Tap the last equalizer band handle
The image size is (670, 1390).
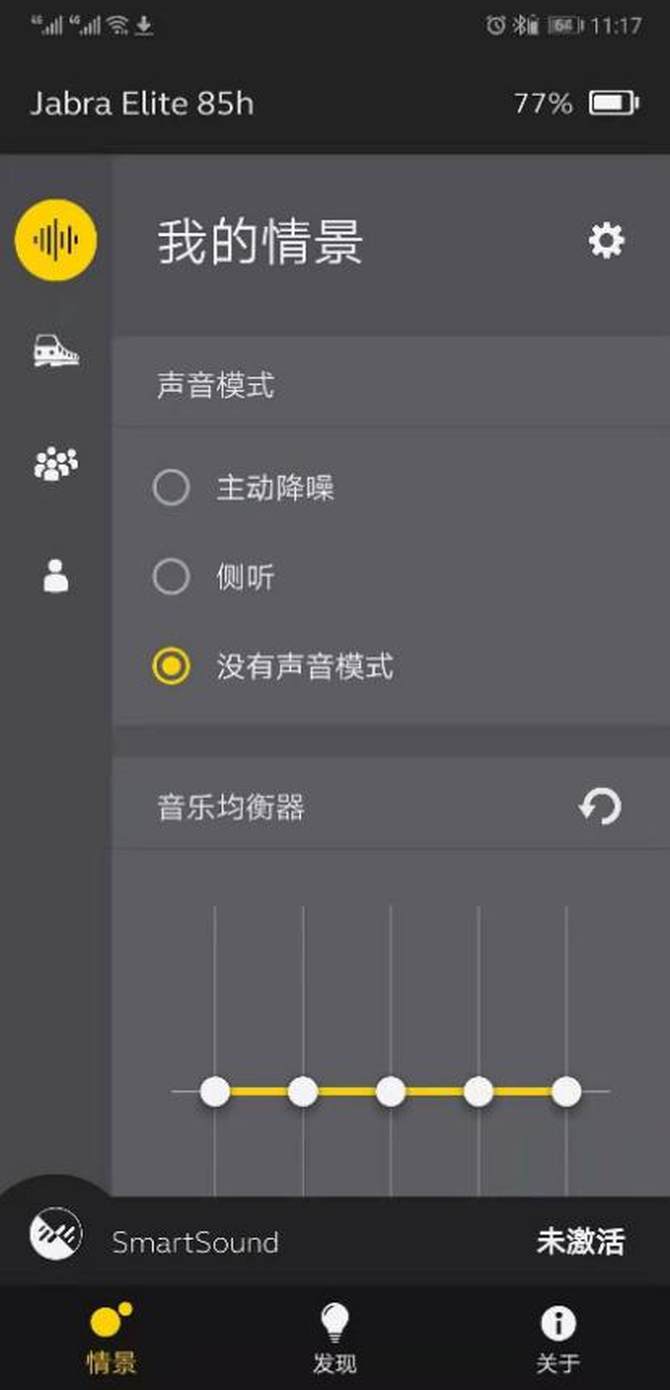tap(566, 1092)
